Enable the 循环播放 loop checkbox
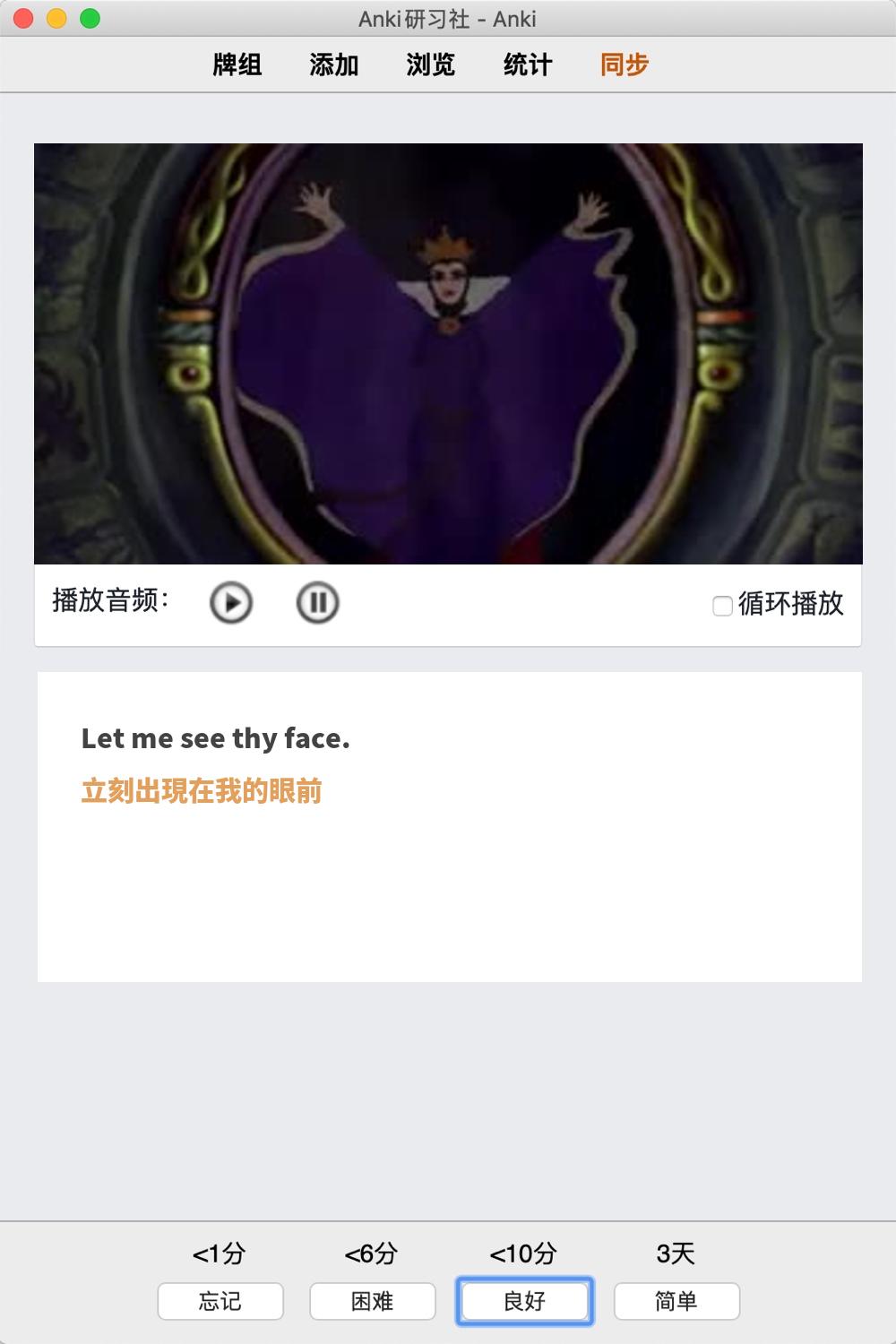 722,606
